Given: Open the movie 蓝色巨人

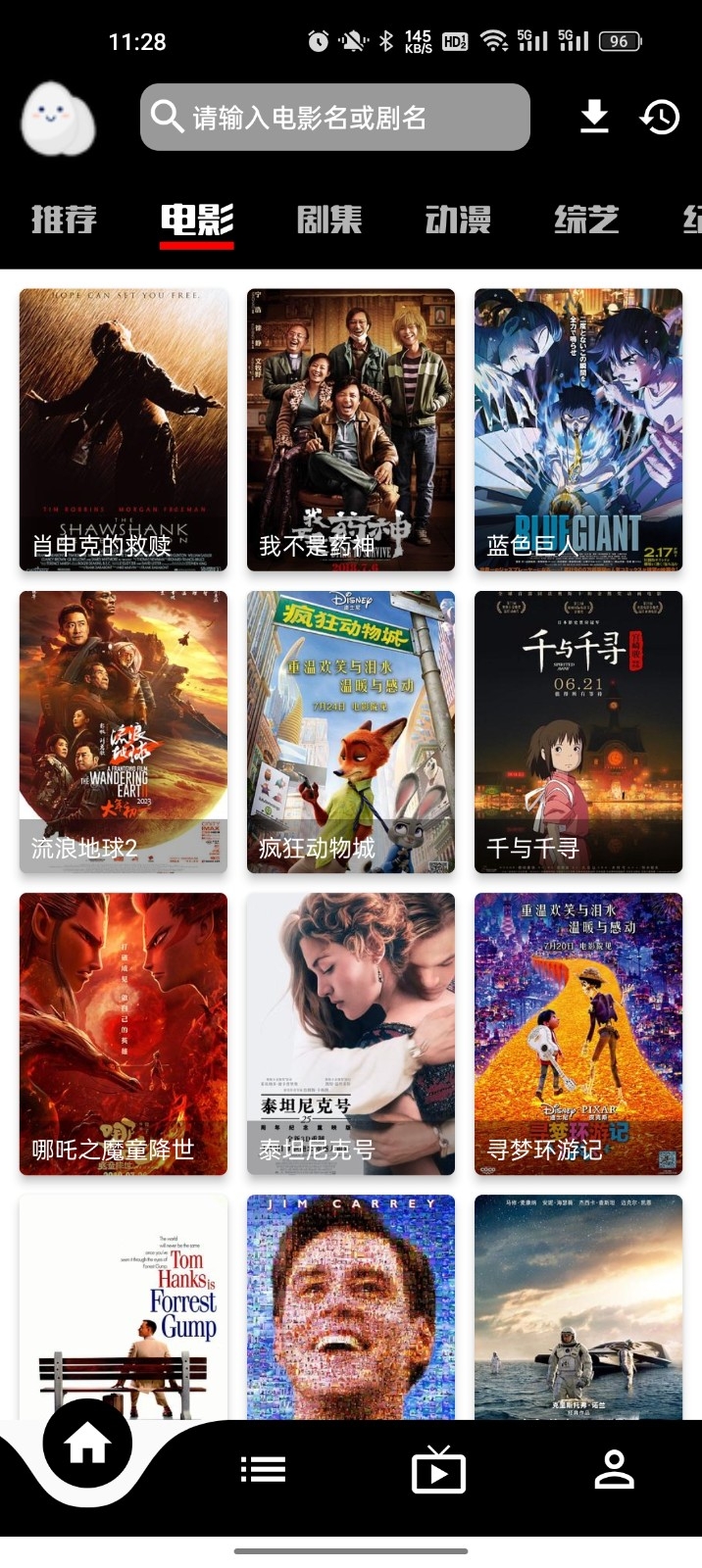Looking at the screenshot, I should [x=578, y=429].
